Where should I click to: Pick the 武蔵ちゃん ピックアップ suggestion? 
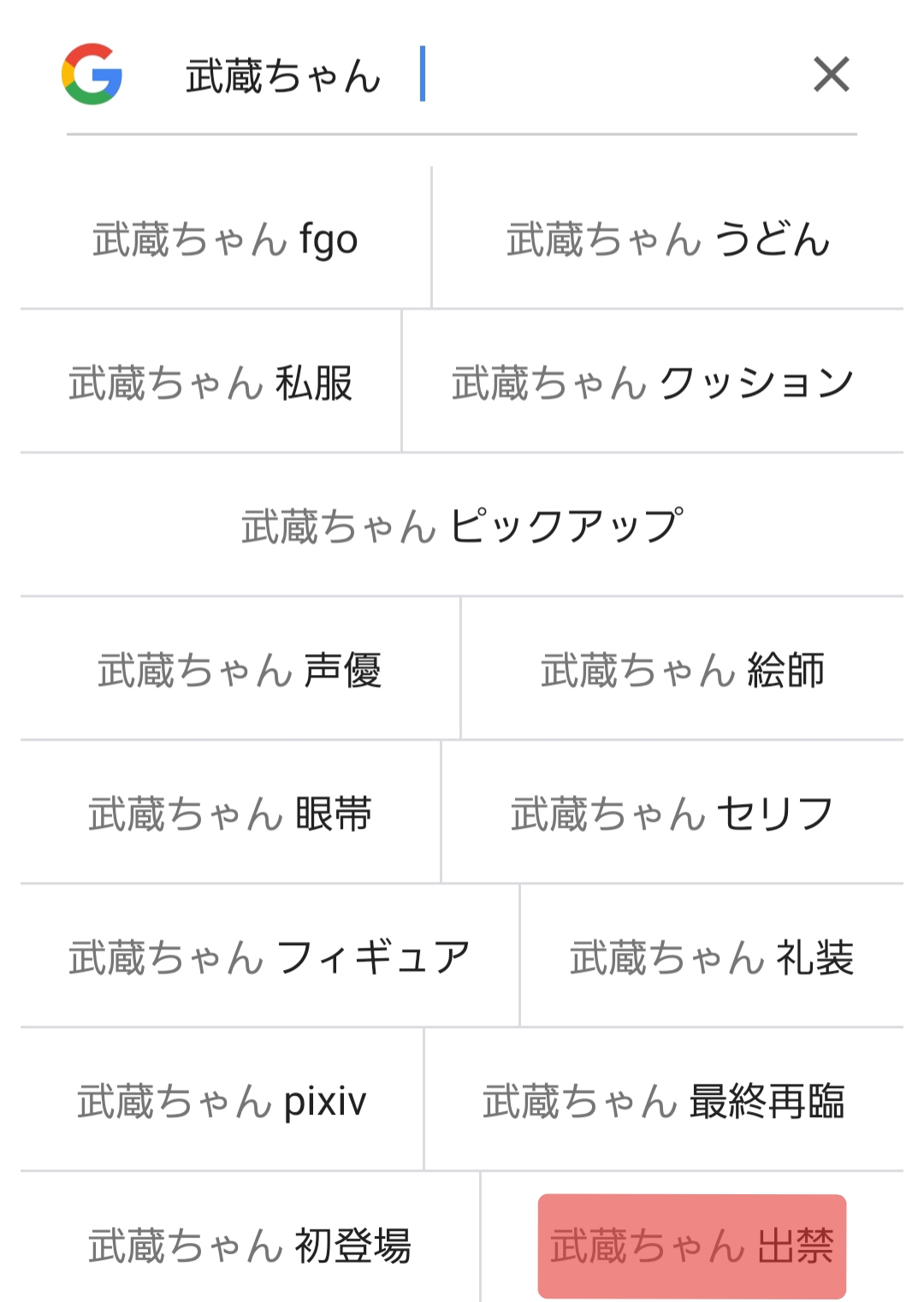[x=462, y=526]
